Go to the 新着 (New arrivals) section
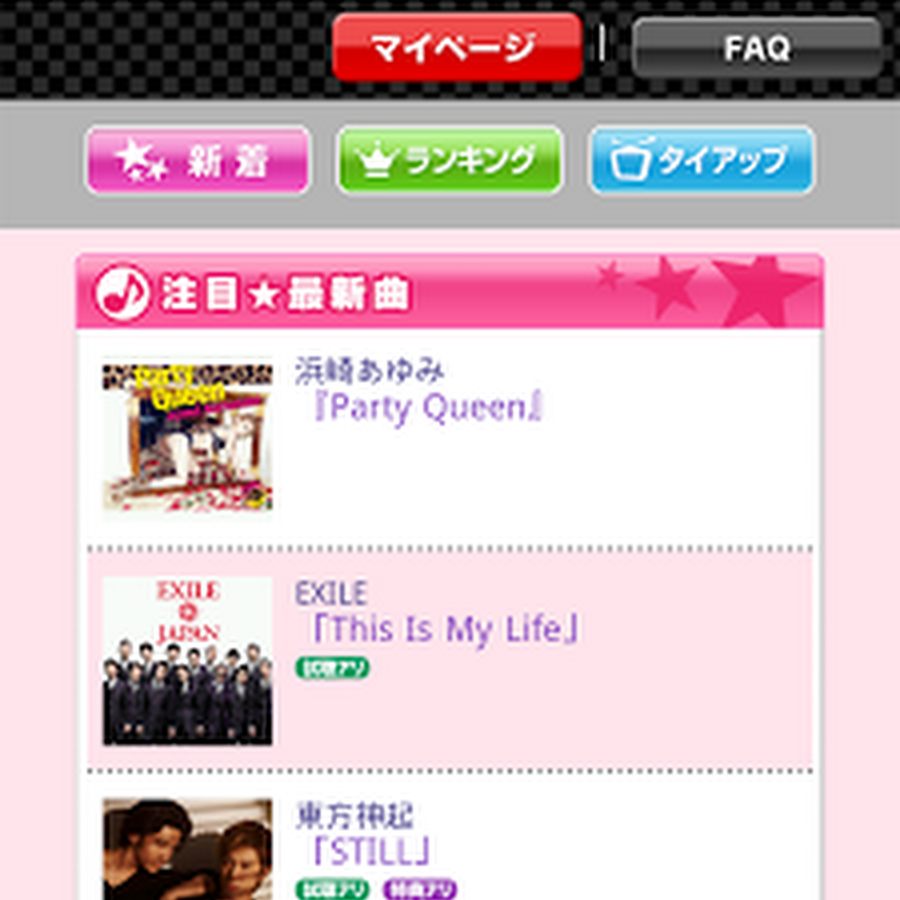The image size is (900, 900). [x=197, y=161]
